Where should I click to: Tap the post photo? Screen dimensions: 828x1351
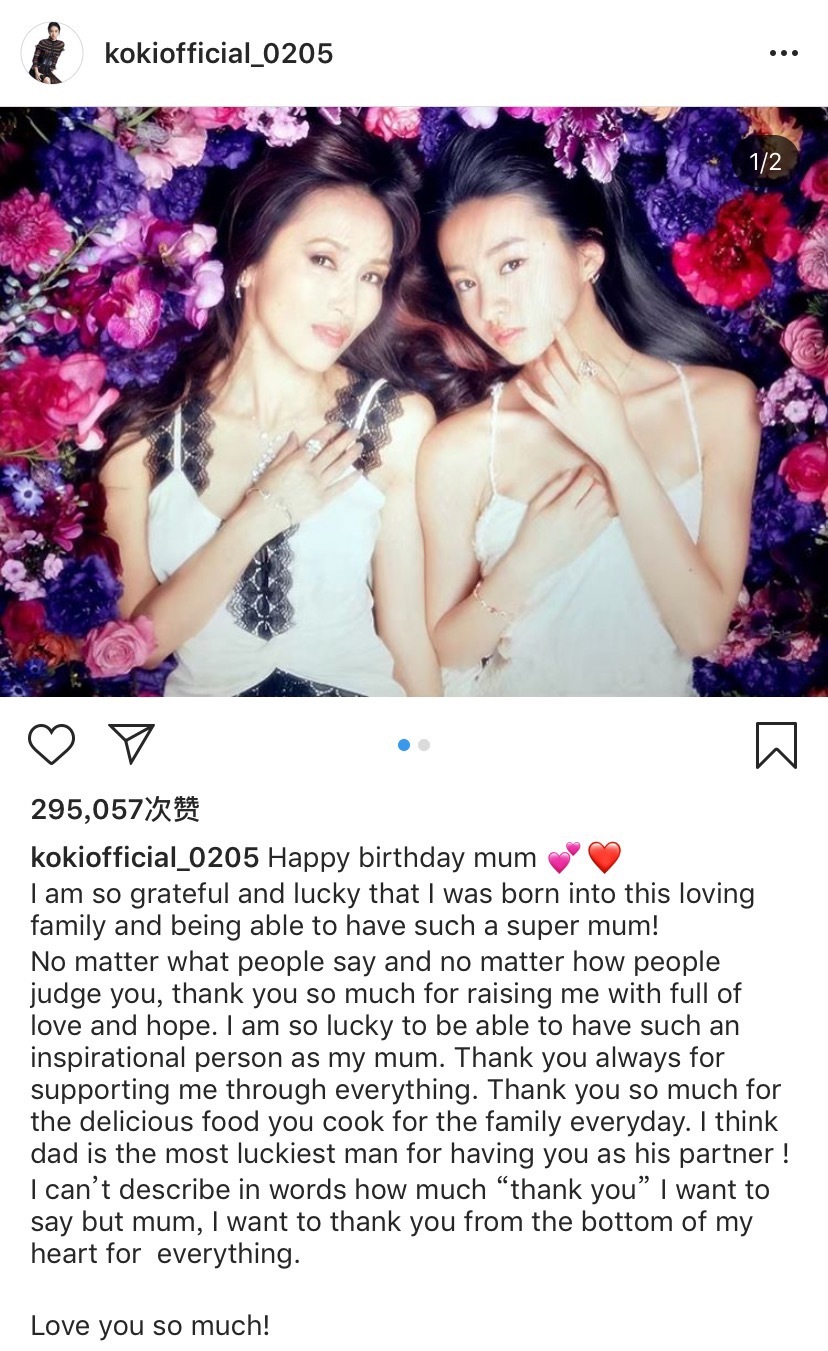pos(414,402)
